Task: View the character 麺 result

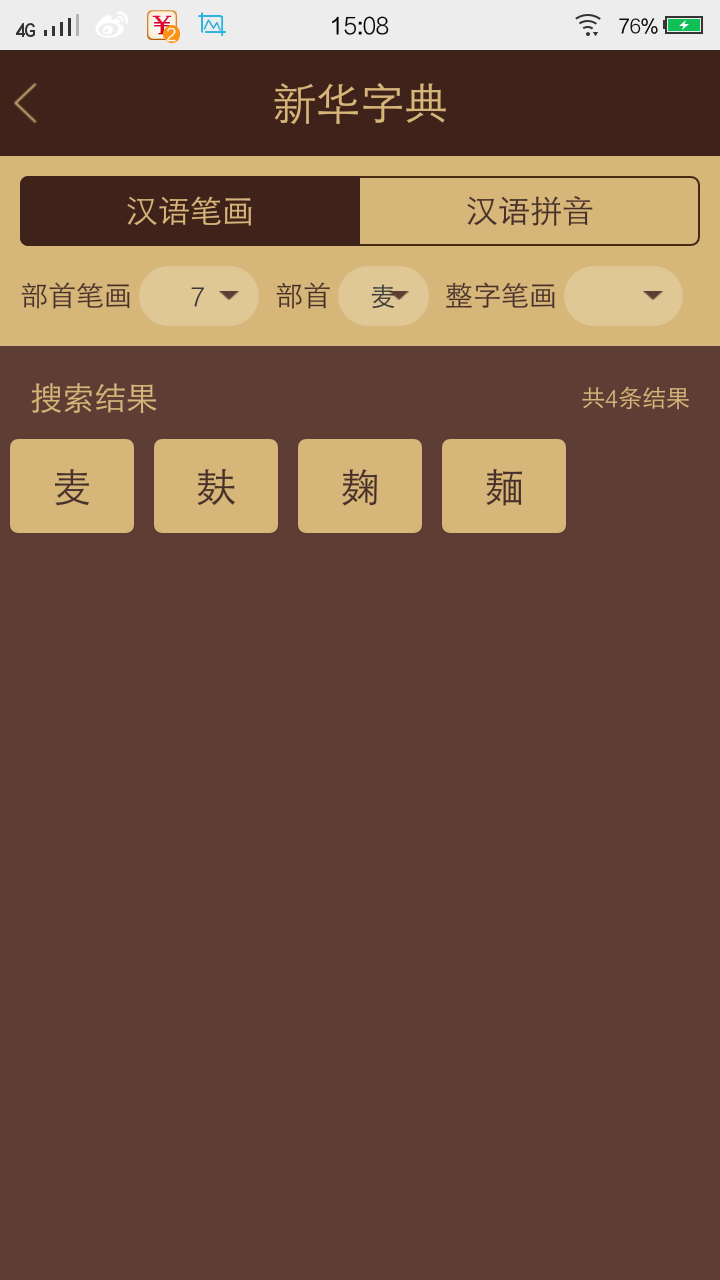Action: click(504, 486)
